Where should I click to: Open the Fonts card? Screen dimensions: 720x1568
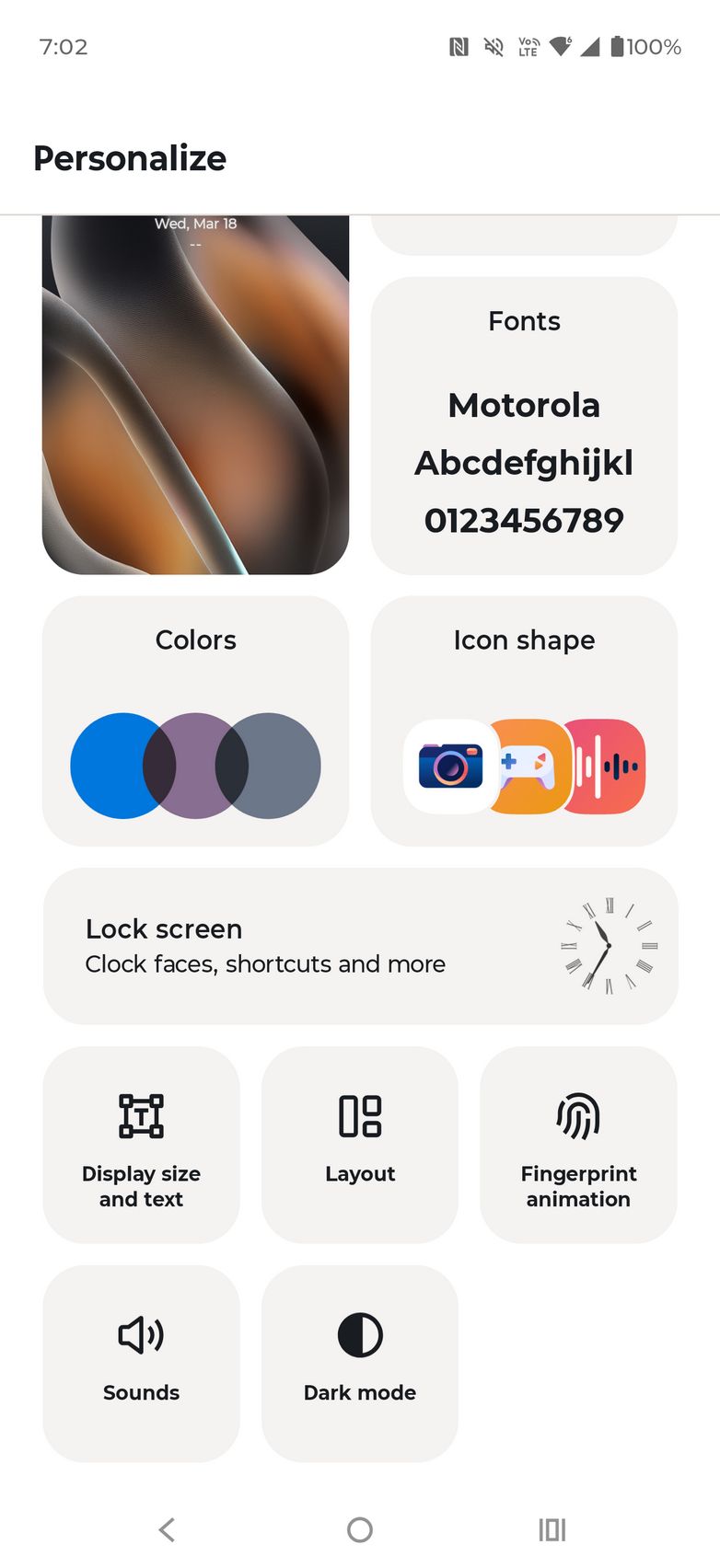(524, 426)
